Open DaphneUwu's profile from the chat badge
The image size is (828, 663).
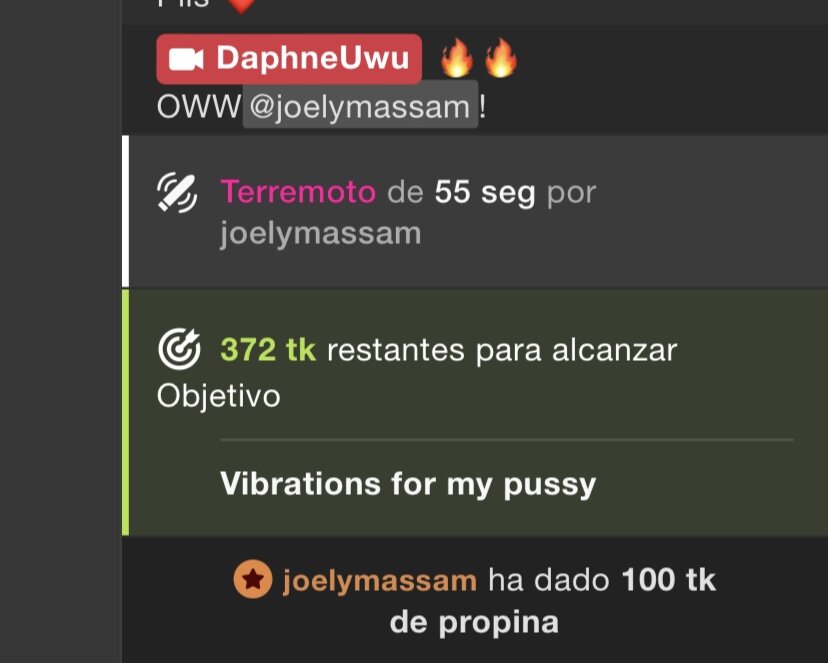[x=288, y=59]
